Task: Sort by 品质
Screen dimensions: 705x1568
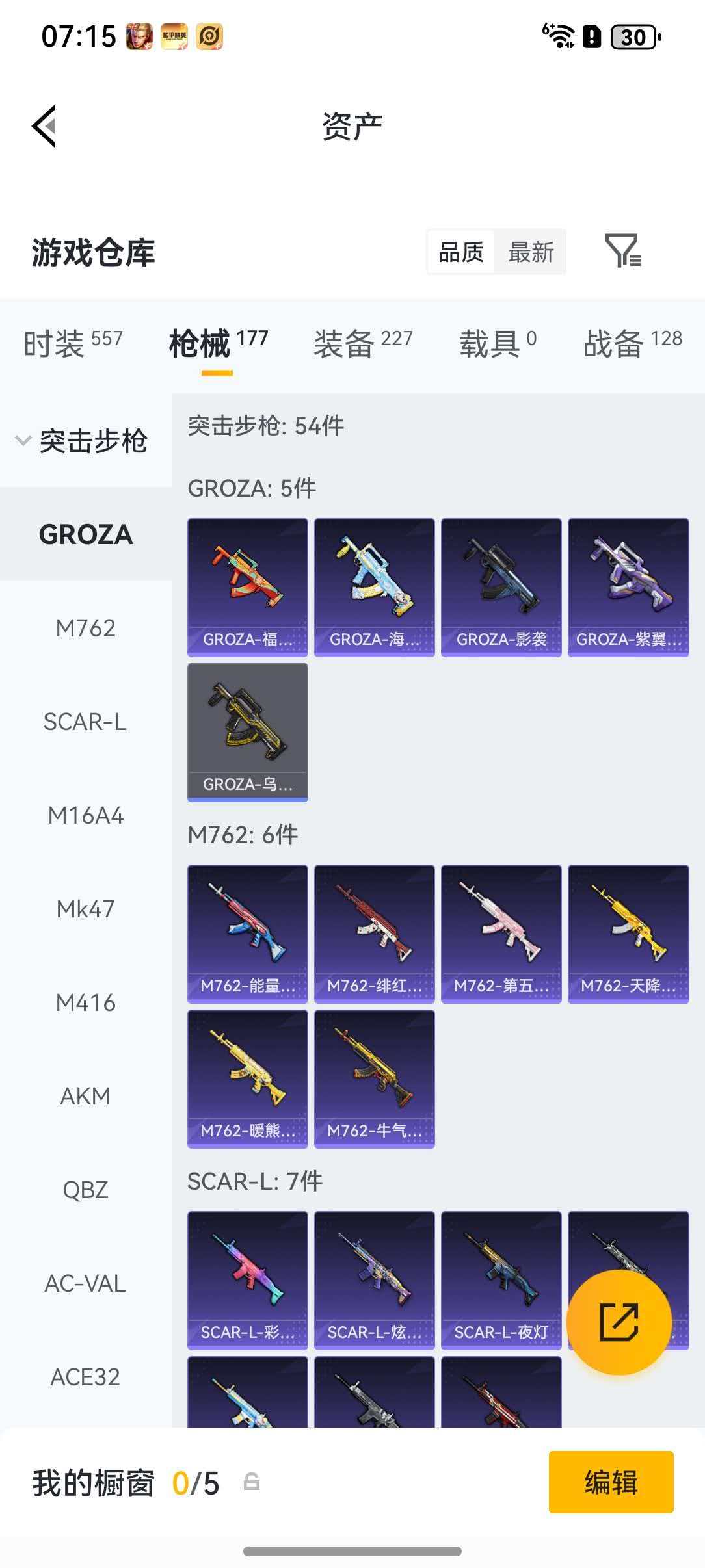Action: pyautogui.click(x=461, y=252)
